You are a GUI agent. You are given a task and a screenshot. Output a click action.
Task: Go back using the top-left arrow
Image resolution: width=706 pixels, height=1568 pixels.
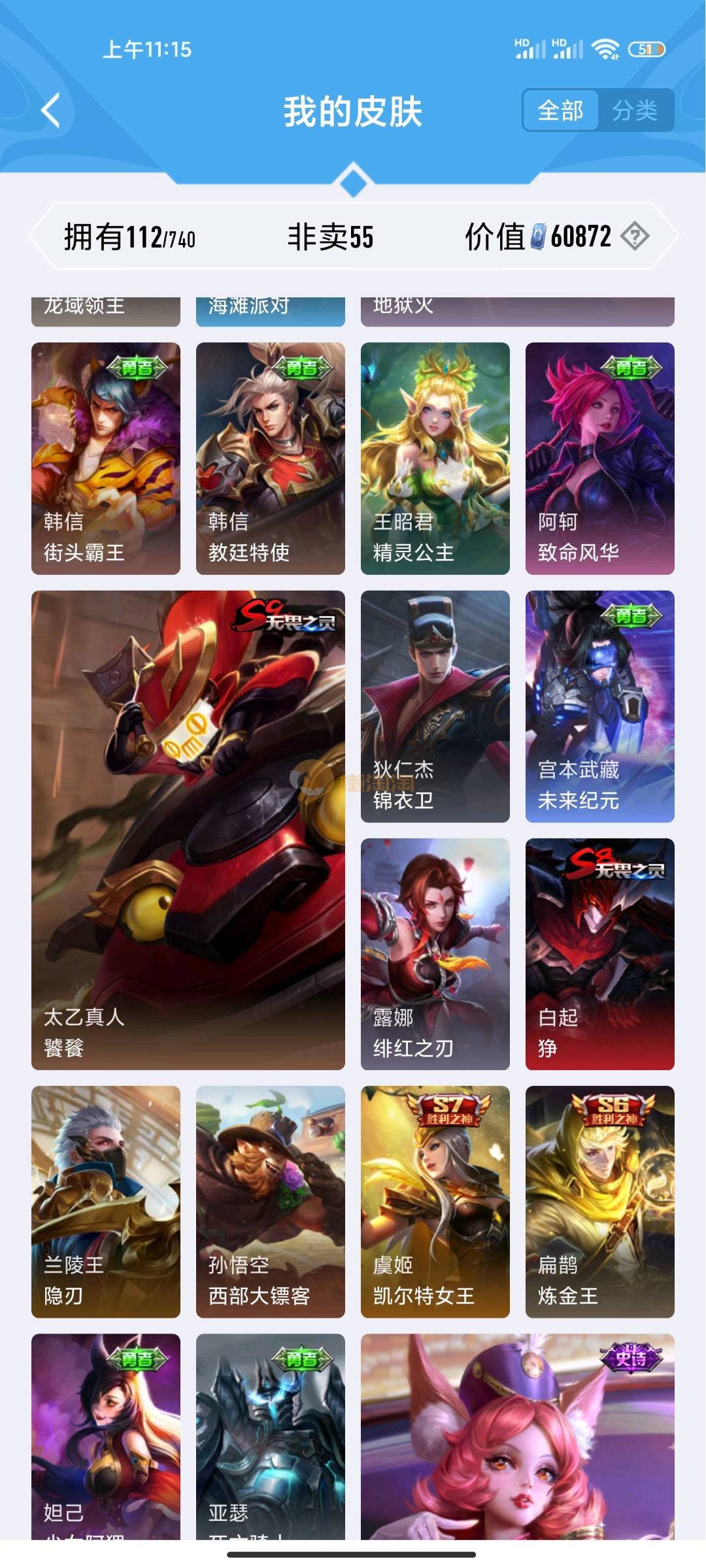[51, 110]
